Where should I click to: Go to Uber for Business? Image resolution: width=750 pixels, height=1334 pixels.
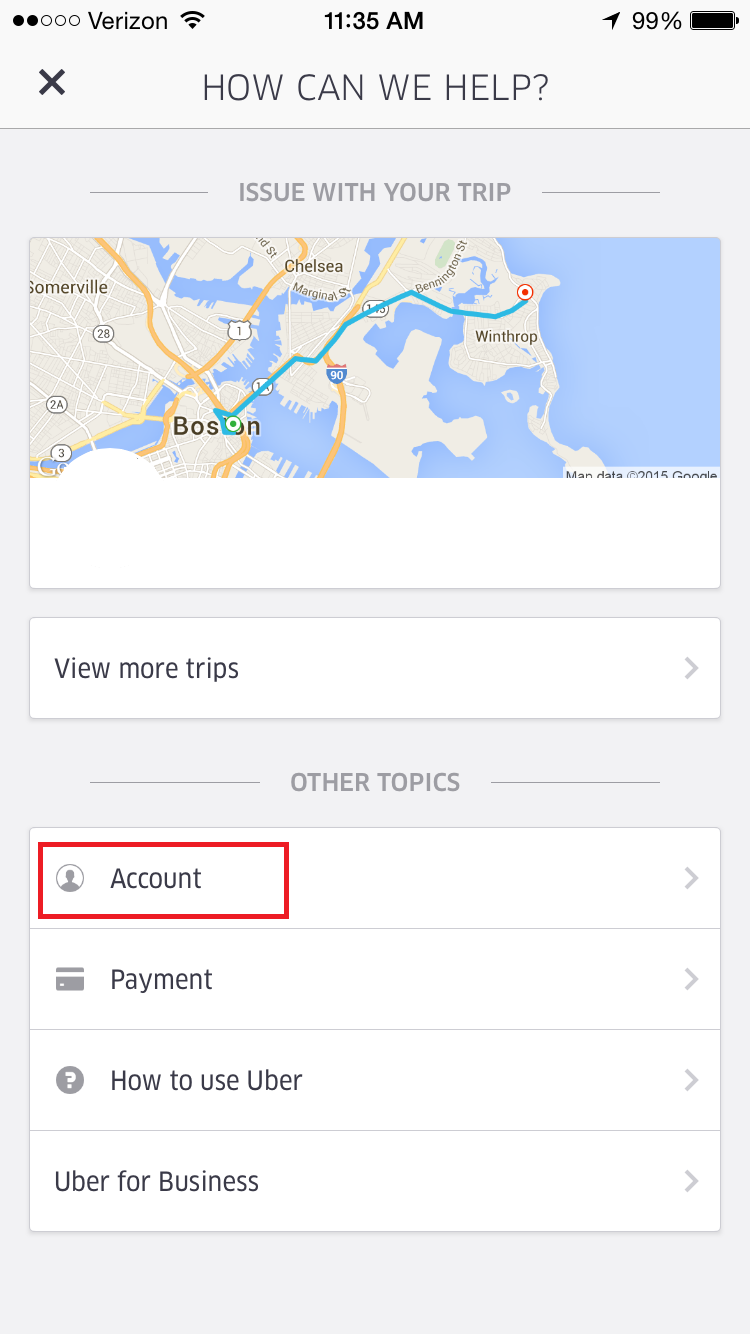point(375,1181)
